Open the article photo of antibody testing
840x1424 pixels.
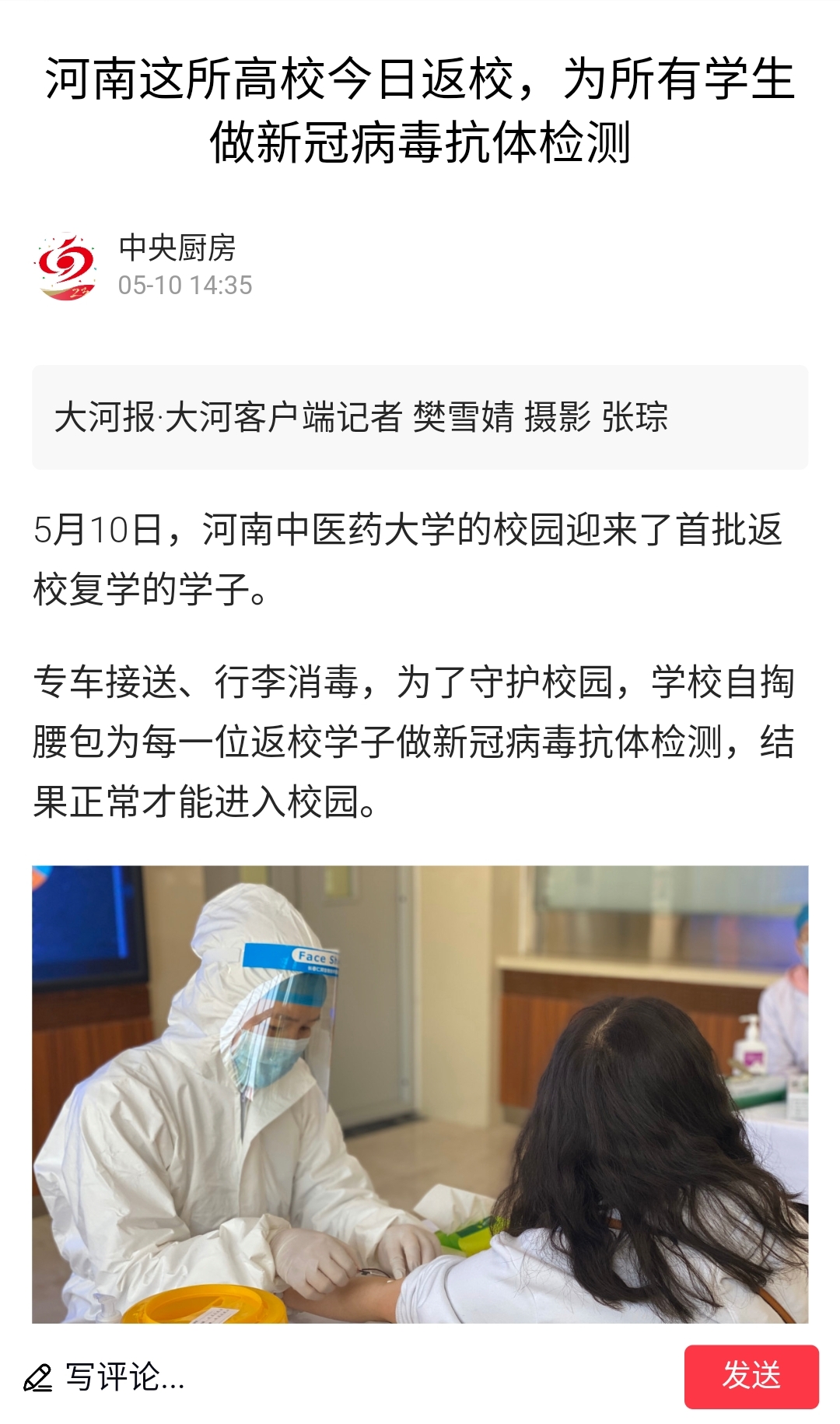420,1093
